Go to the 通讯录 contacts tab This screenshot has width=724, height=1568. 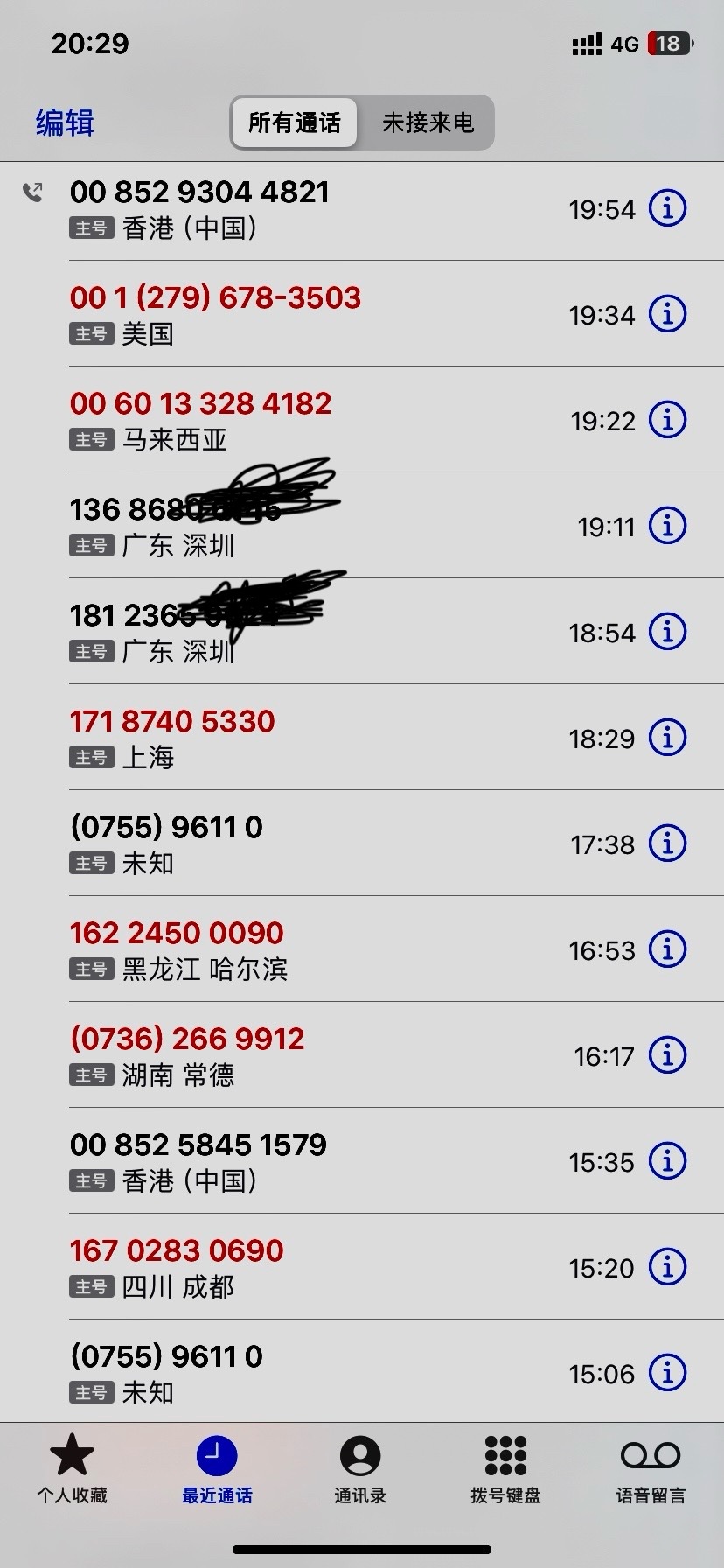tap(360, 1470)
